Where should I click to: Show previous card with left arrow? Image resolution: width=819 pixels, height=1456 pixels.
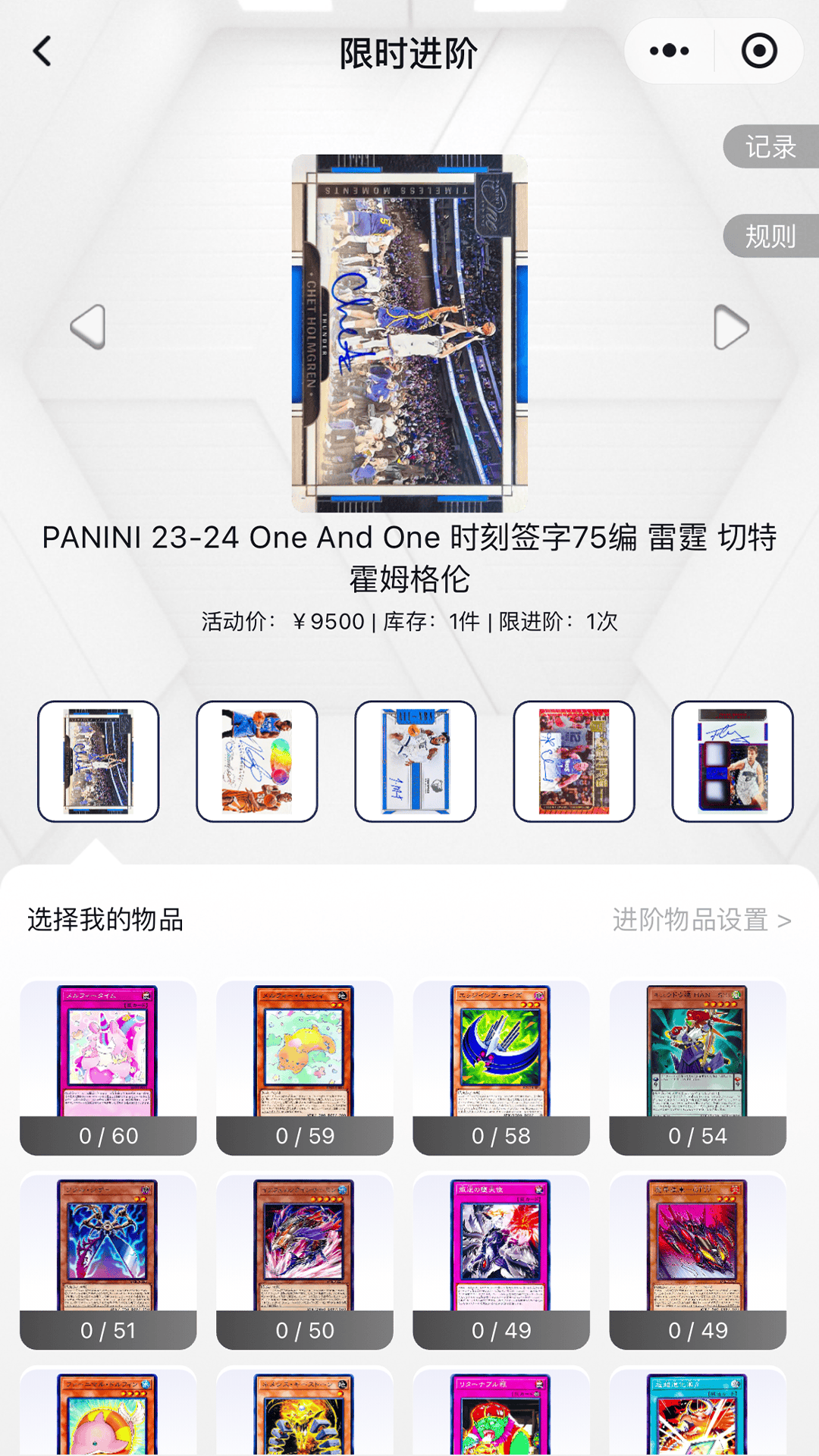[x=88, y=327]
